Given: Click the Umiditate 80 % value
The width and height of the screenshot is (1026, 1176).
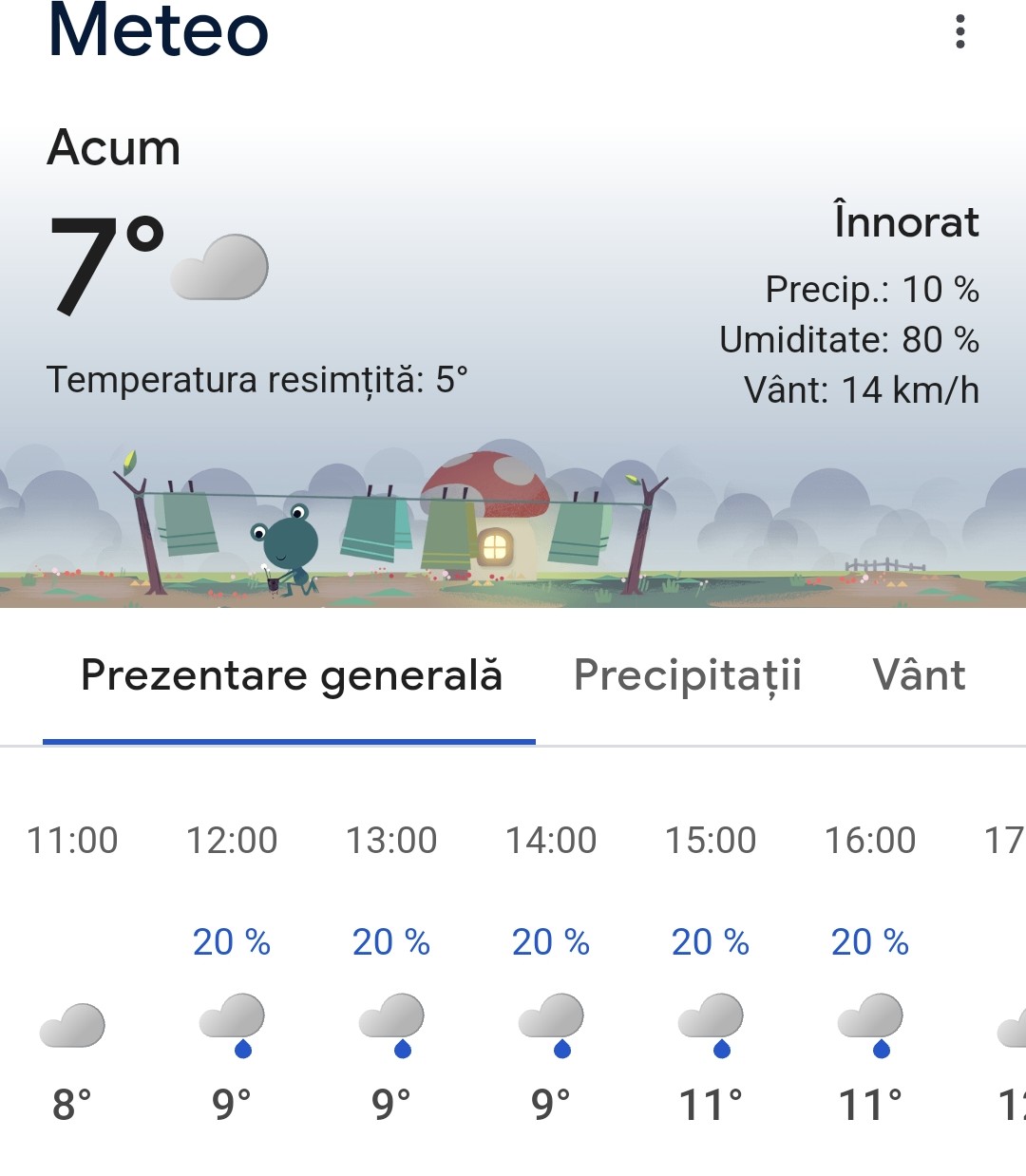Looking at the screenshot, I should tap(848, 339).
